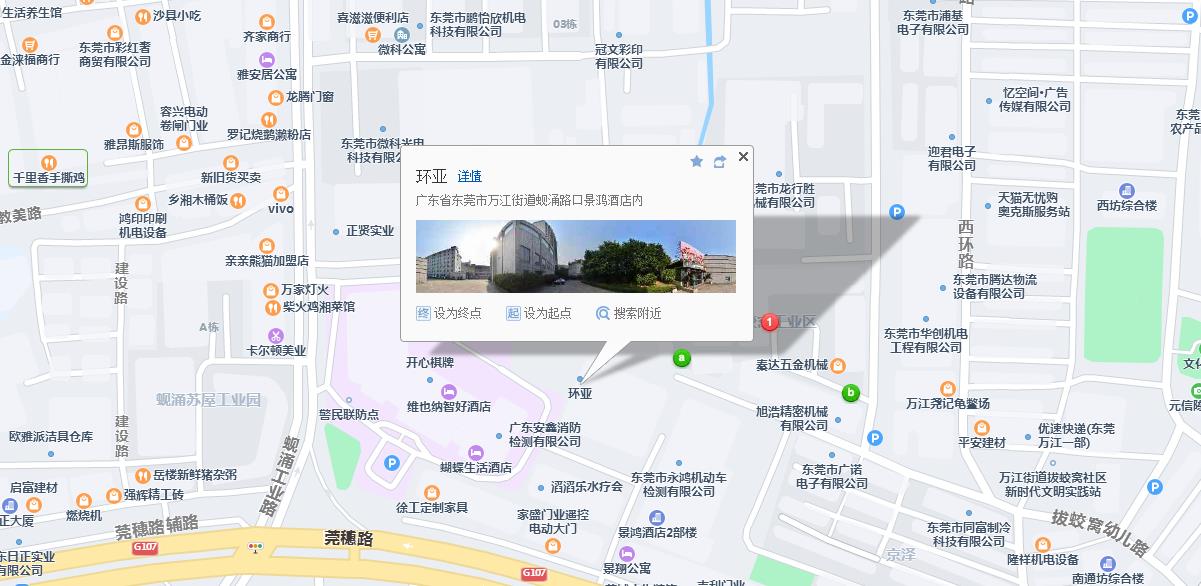Set 环亚 as starting point with 设为起点
This screenshot has width=1201, height=586.
[539, 313]
